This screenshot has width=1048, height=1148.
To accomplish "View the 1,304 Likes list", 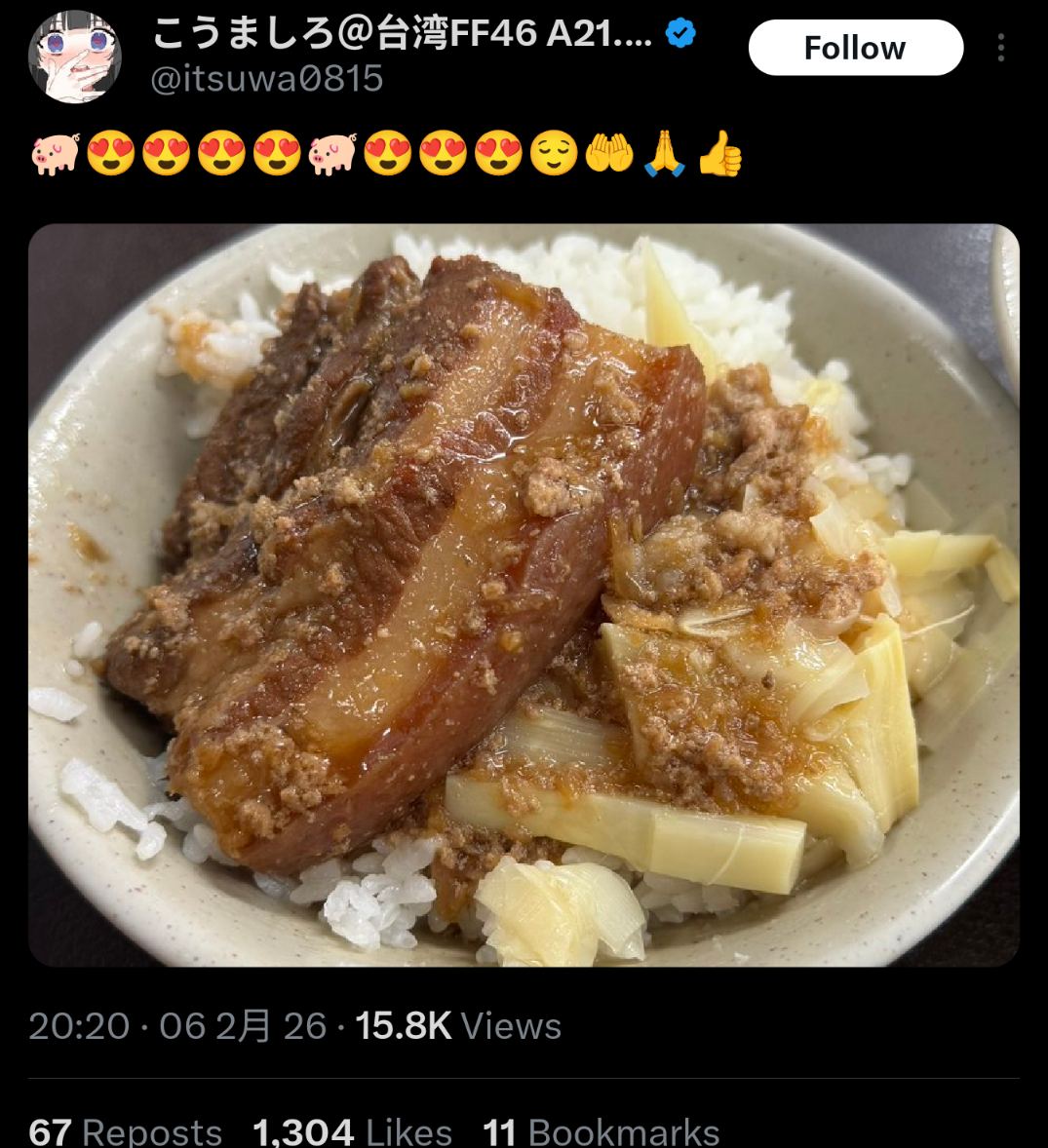I will tap(352, 1132).
